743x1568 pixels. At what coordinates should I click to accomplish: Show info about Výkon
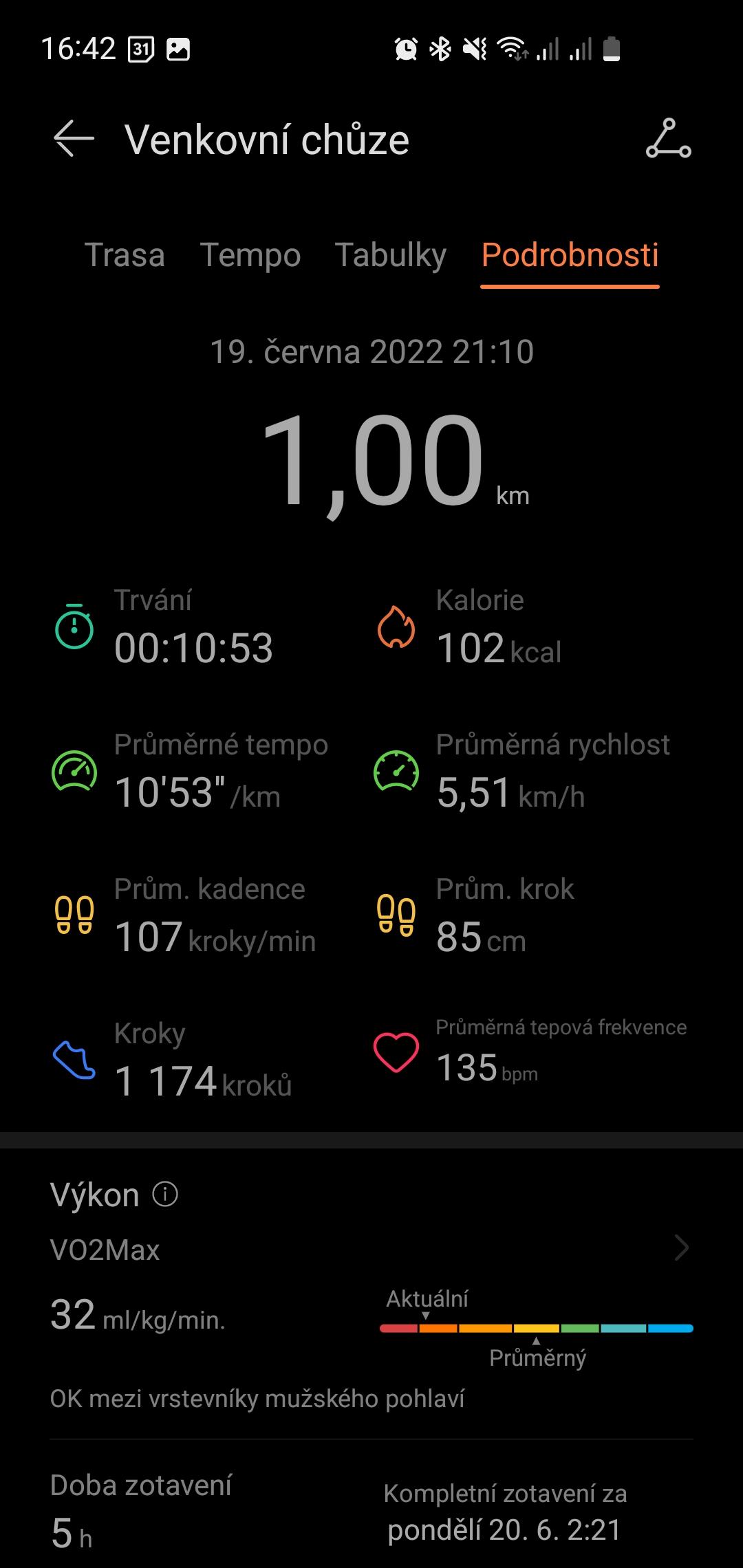point(165,1194)
